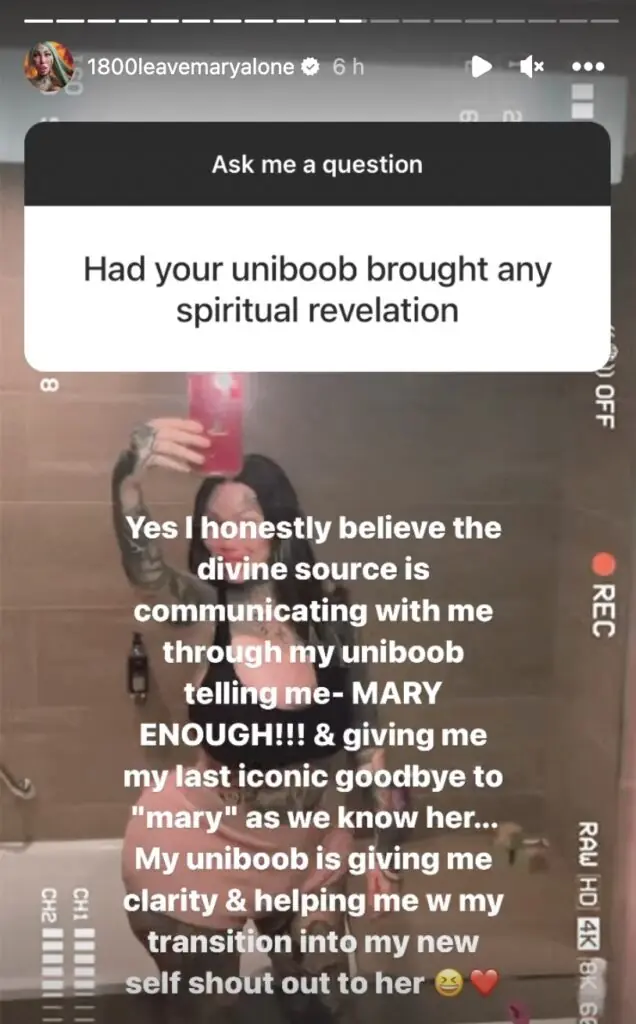The image size is (636, 1024).
Task: Open the 1800leavemaryalone username link
Action: (x=190, y=67)
